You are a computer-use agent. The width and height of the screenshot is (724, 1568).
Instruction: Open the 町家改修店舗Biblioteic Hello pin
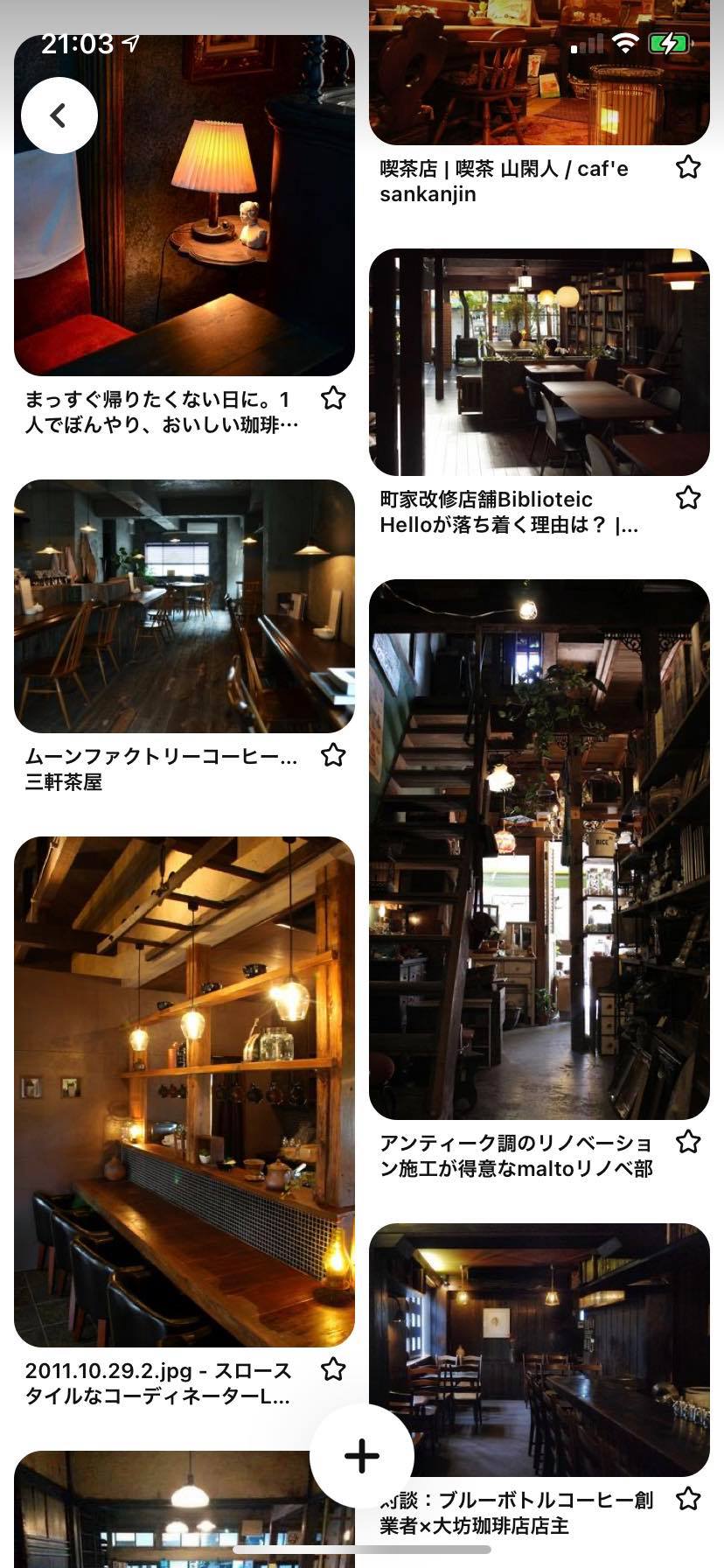click(540, 362)
